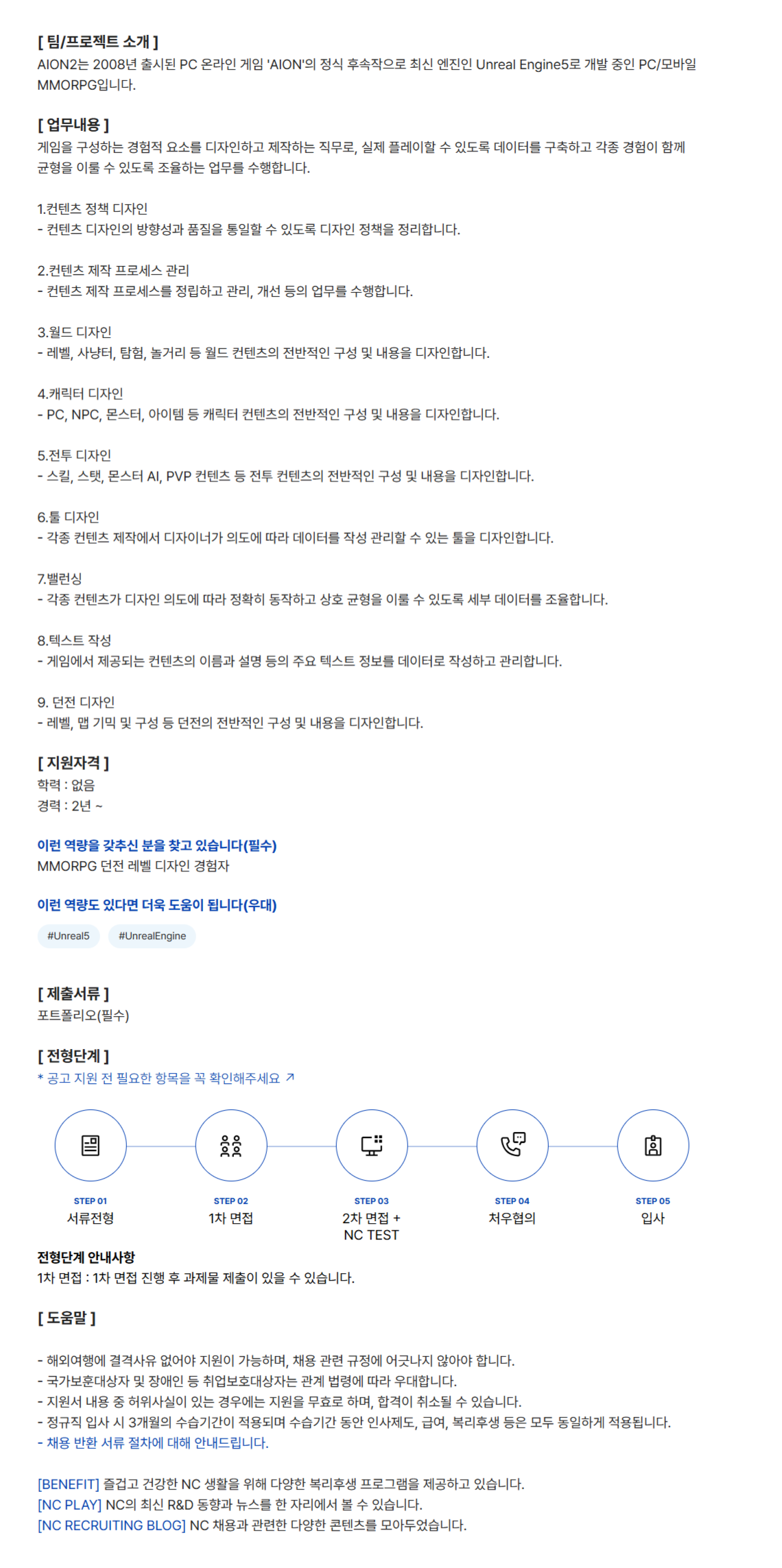Select the #UnrealEngine tag chip
782x1568 pixels.
click(x=152, y=936)
